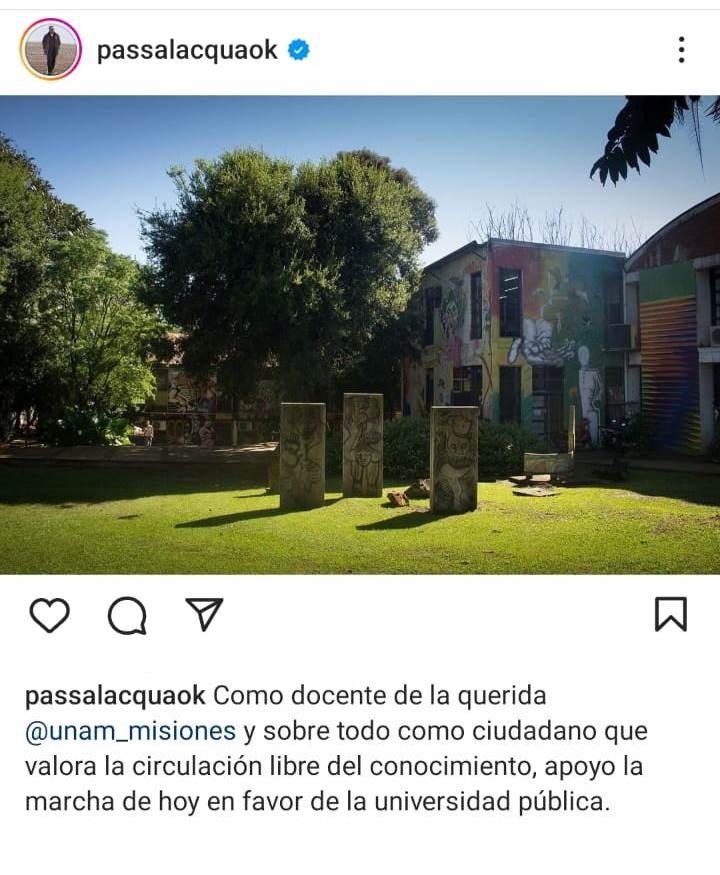This screenshot has width=720, height=875.
Task: Open passalacquaok profile from post header
Action: click(x=187, y=50)
